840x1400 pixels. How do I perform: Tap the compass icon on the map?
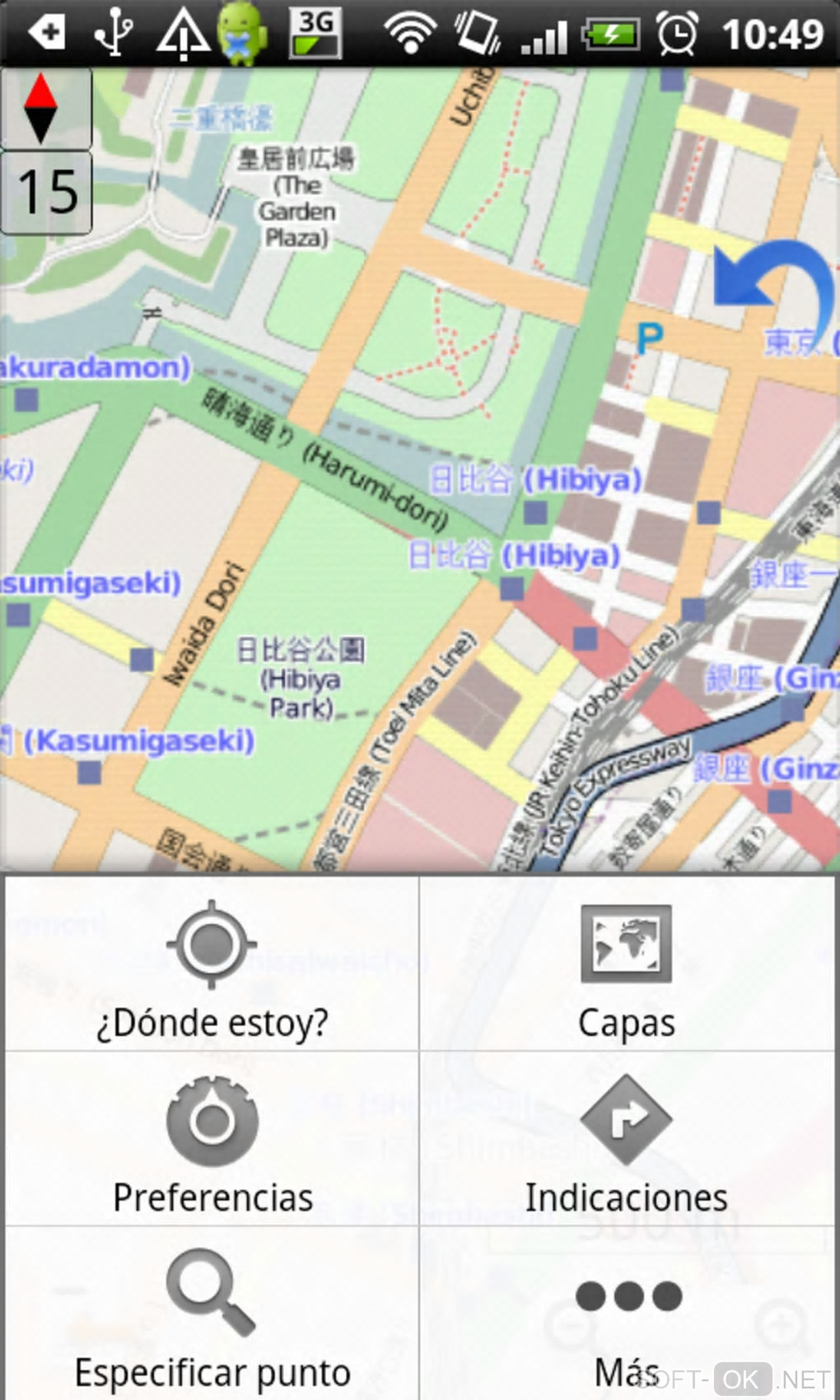42,108
